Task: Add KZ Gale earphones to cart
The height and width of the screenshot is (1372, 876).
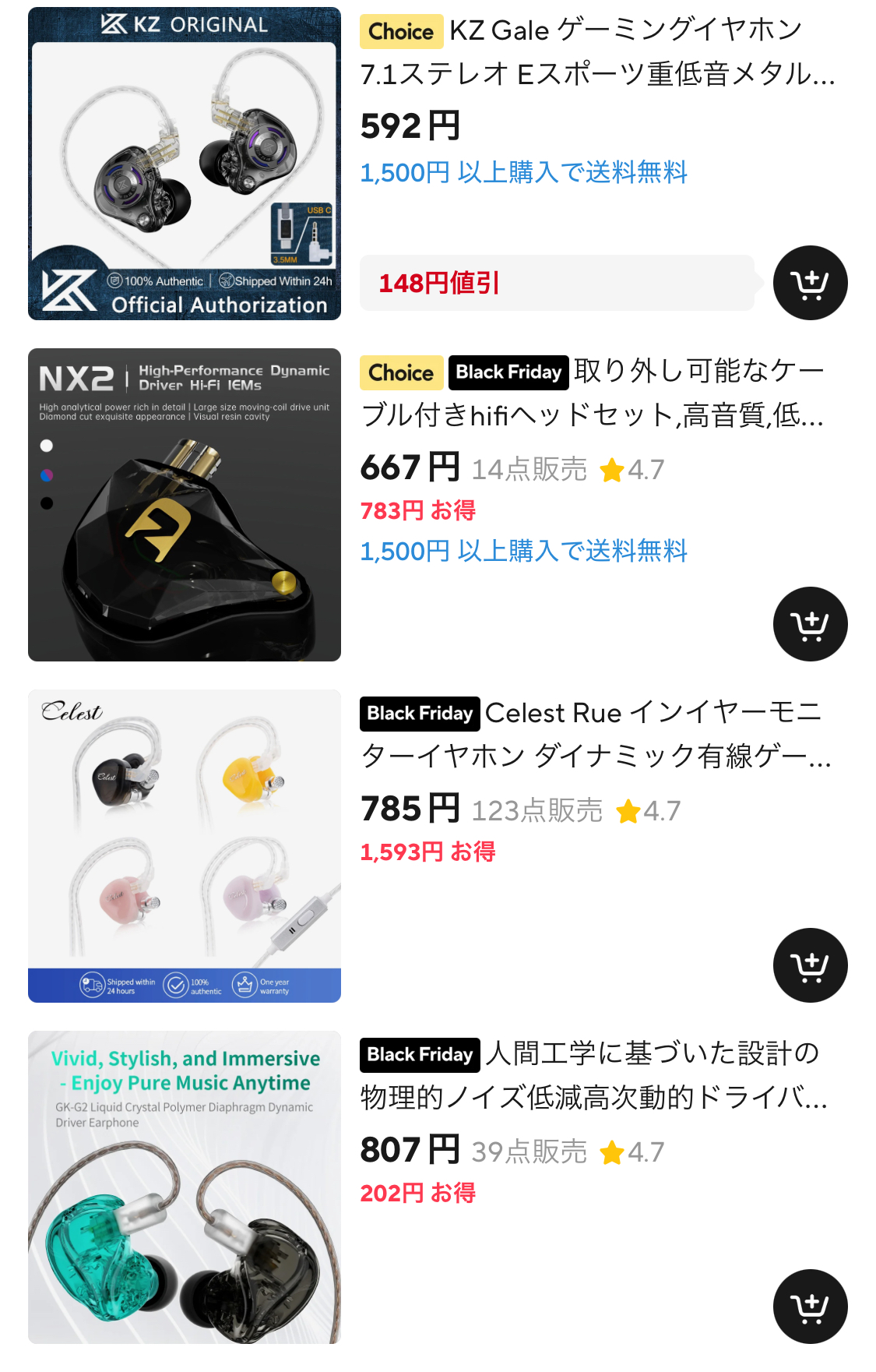Action: pyautogui.click(x=810, y=283)
